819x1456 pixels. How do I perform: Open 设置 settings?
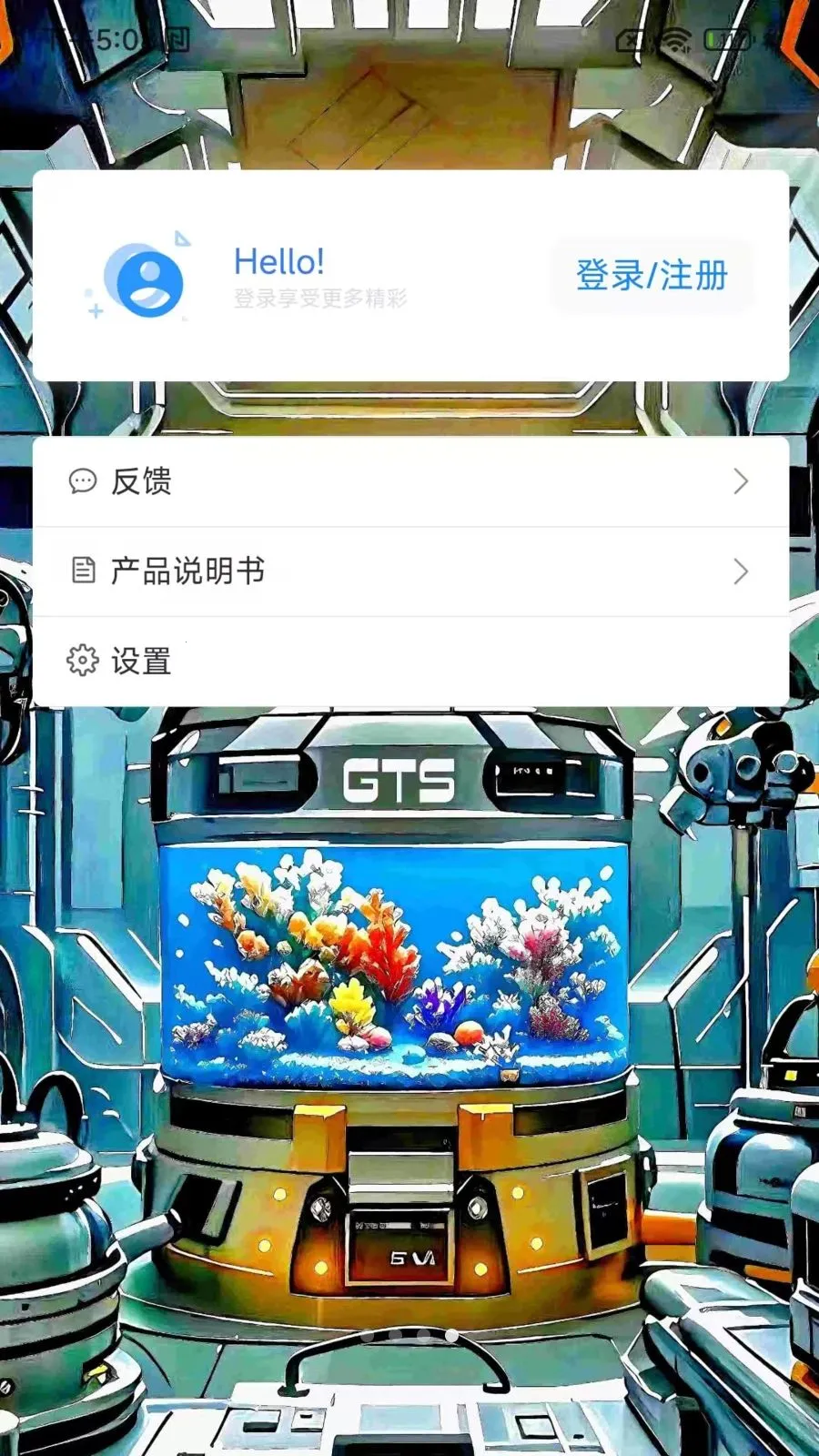409,662
